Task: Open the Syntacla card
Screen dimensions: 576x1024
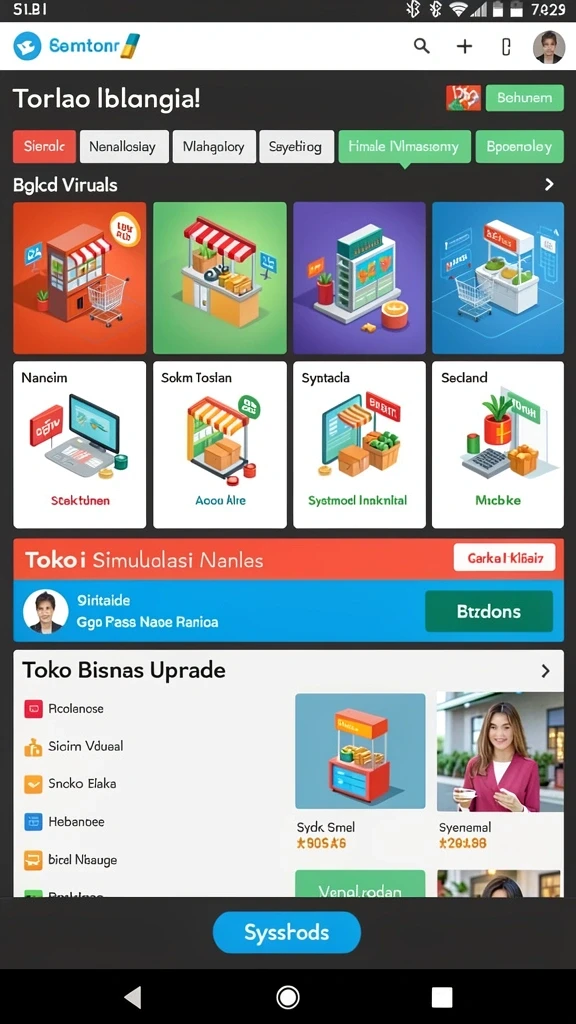Action: click(359, 445)
